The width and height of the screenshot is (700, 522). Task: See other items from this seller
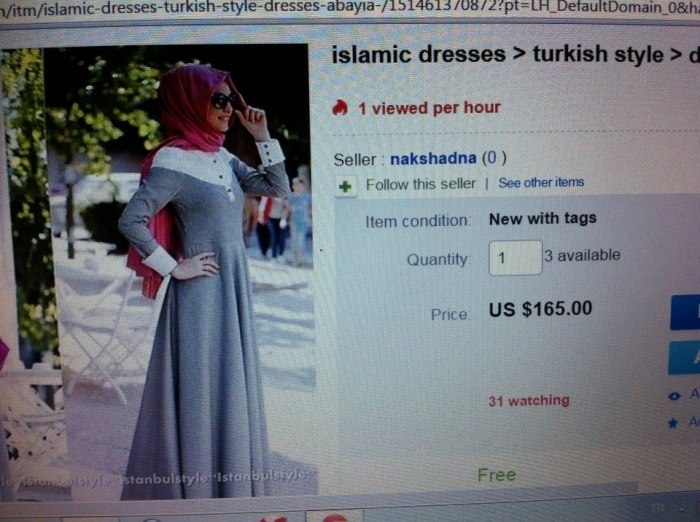pos(541,183)
